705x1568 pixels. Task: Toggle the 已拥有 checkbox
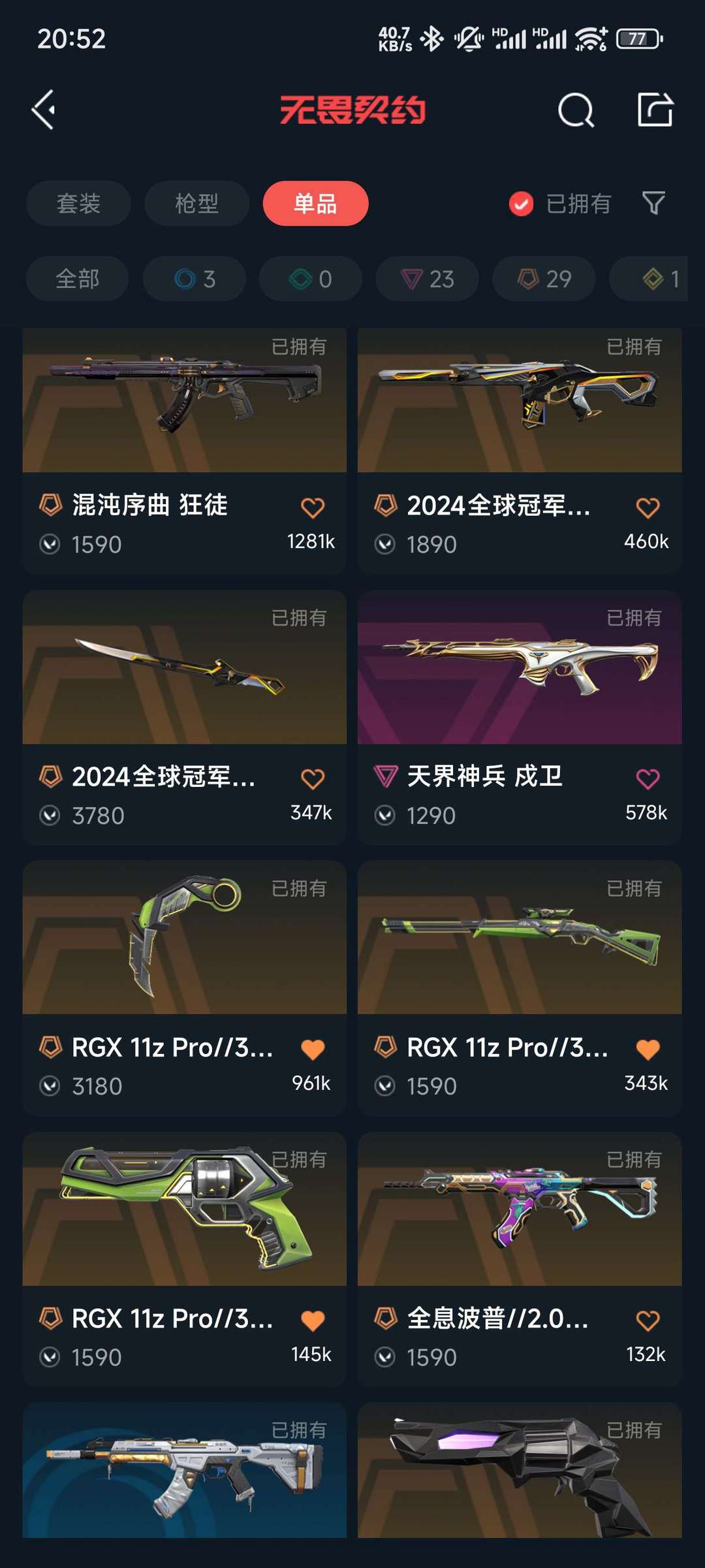[x=521, y=204]
